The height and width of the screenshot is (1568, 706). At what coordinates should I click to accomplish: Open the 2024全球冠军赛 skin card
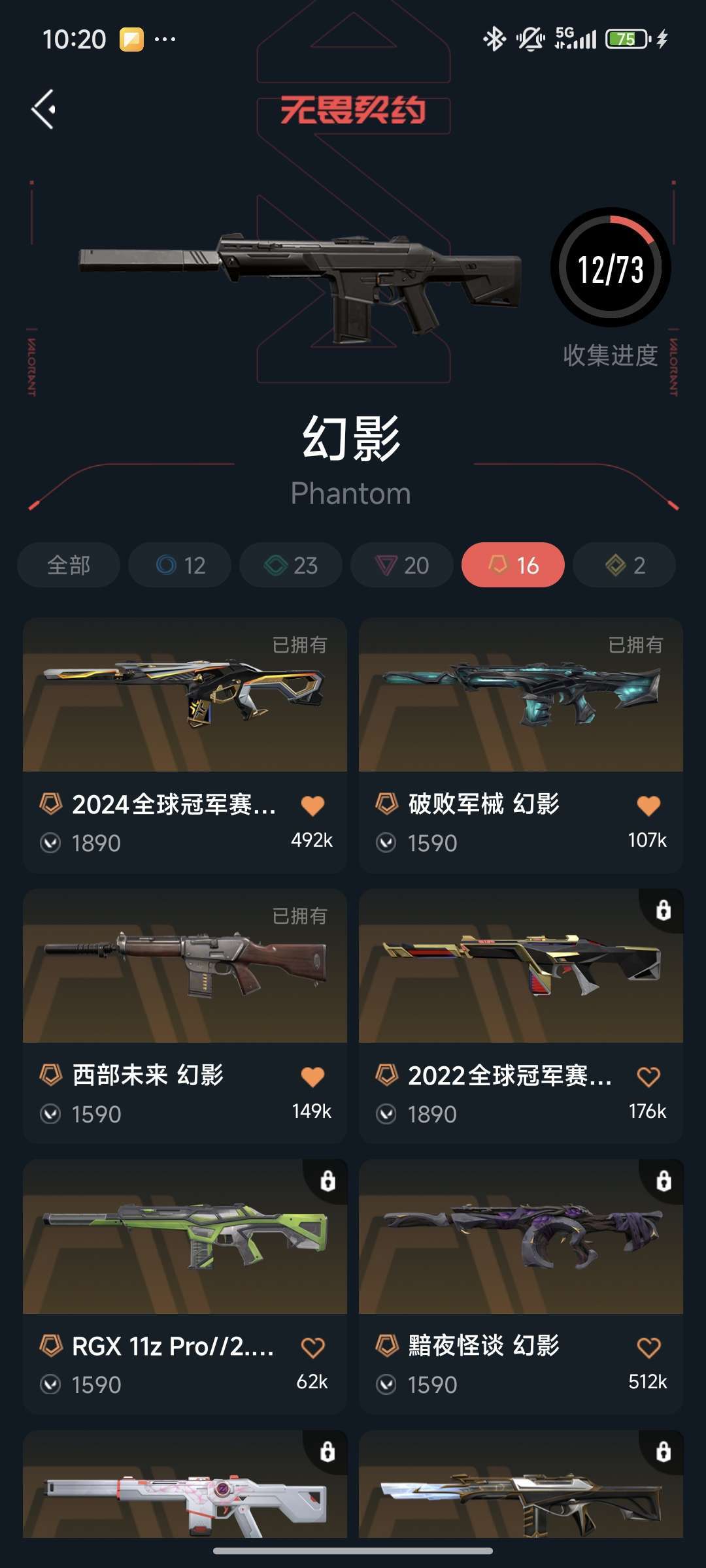[185, 745]
